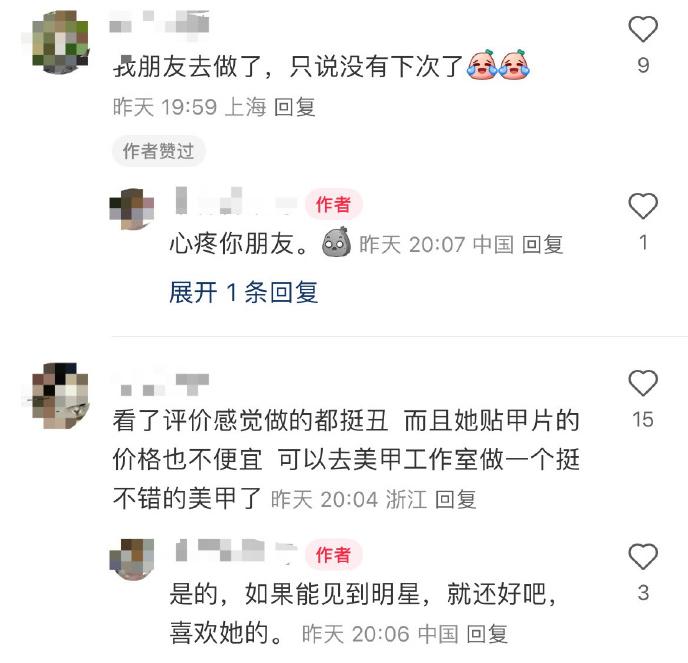Screen dimensions: 688x663
Task: Reply to the author's 20:07 comment
Action: point(543,243)
